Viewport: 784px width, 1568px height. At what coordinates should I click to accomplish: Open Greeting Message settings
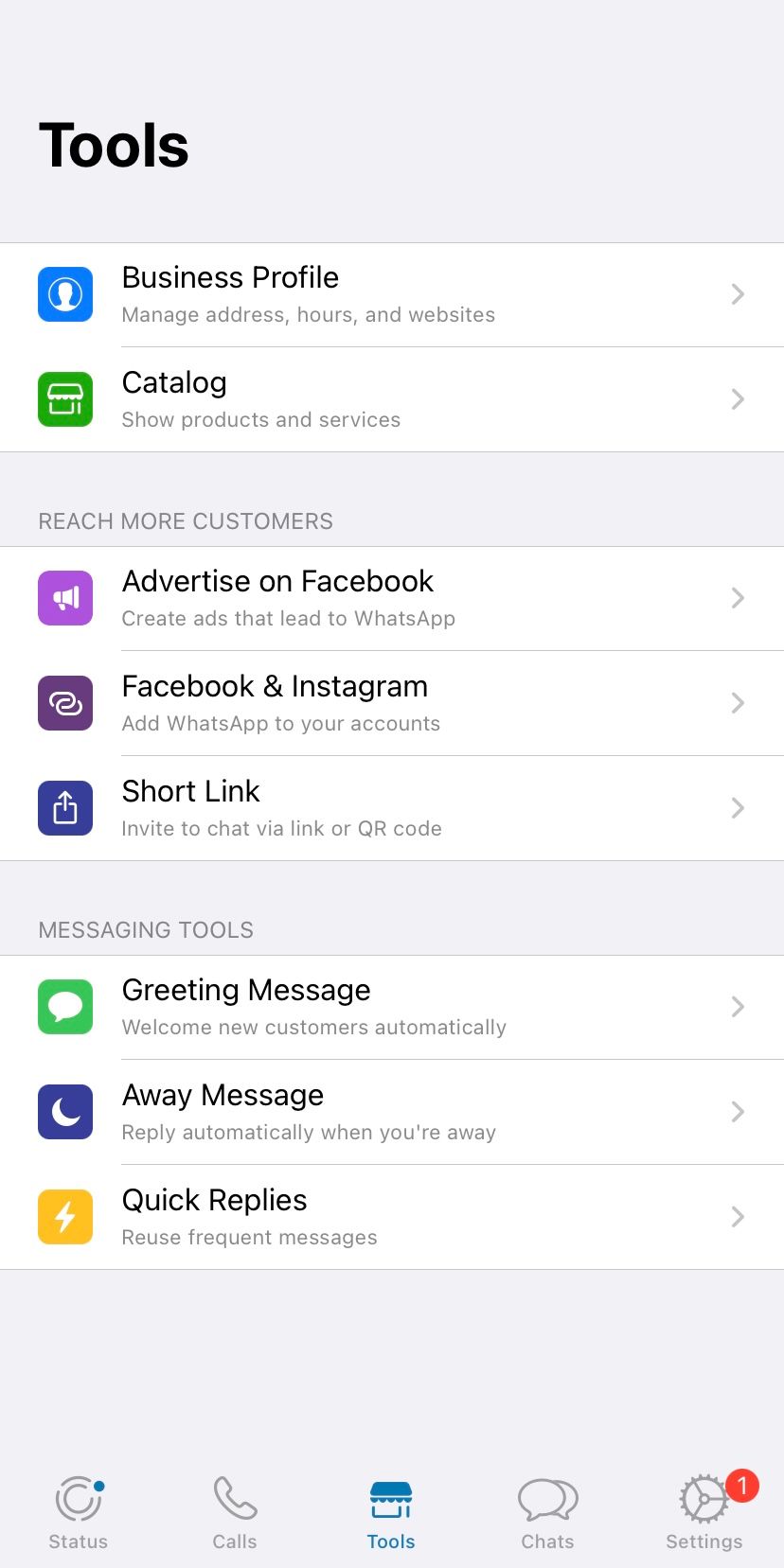(391, 1007)
